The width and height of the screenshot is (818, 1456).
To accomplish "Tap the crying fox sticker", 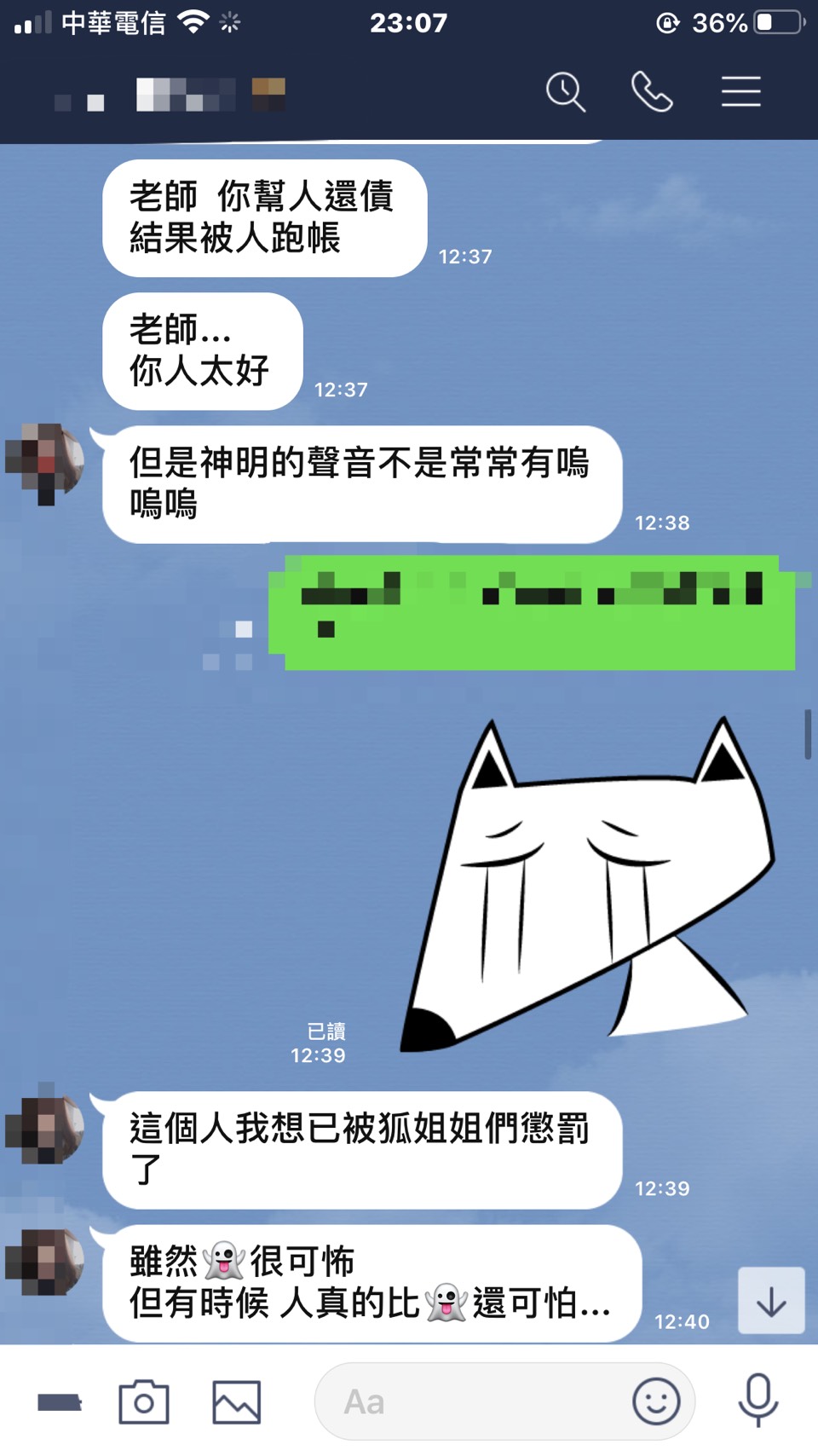I will pos(588,887).
